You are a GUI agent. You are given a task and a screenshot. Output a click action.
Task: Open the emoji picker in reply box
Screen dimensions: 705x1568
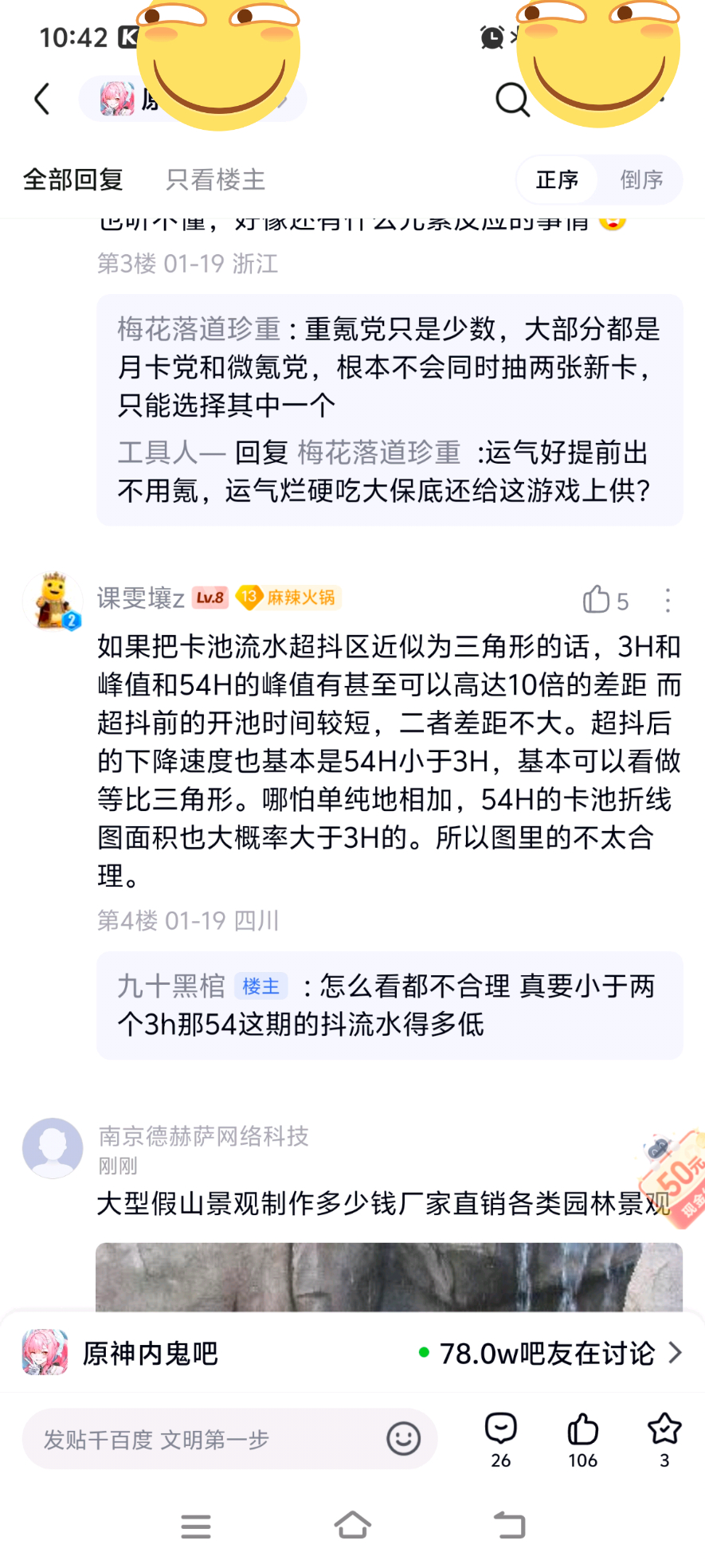pyautogui.click(x=403, y=1439)
